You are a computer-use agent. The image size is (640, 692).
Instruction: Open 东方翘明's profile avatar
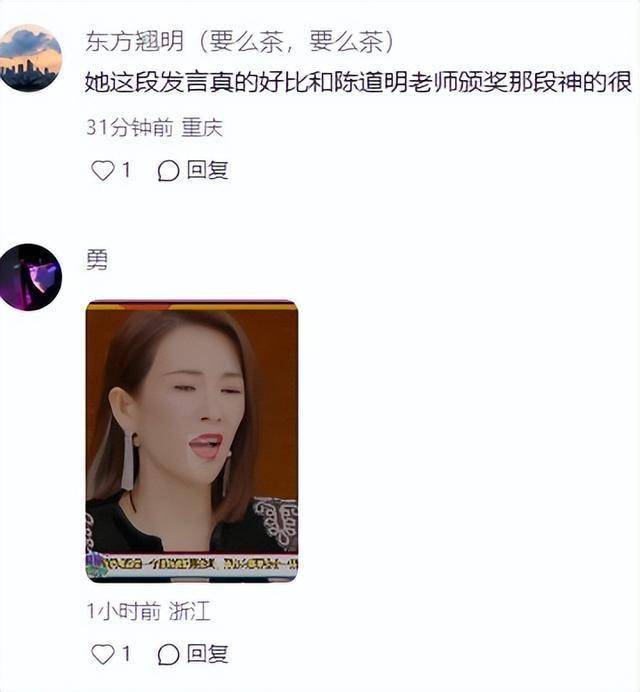pyautogui.click(x=30, y=59)
